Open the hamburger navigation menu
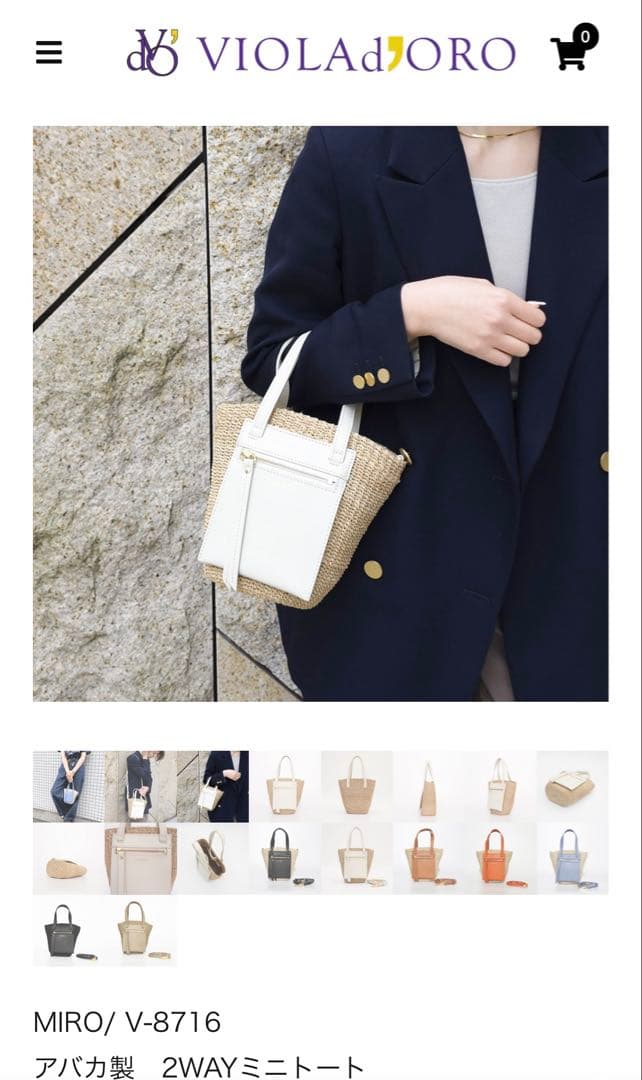The width and height of the screenshot is (642, 1080). point(49,53)
